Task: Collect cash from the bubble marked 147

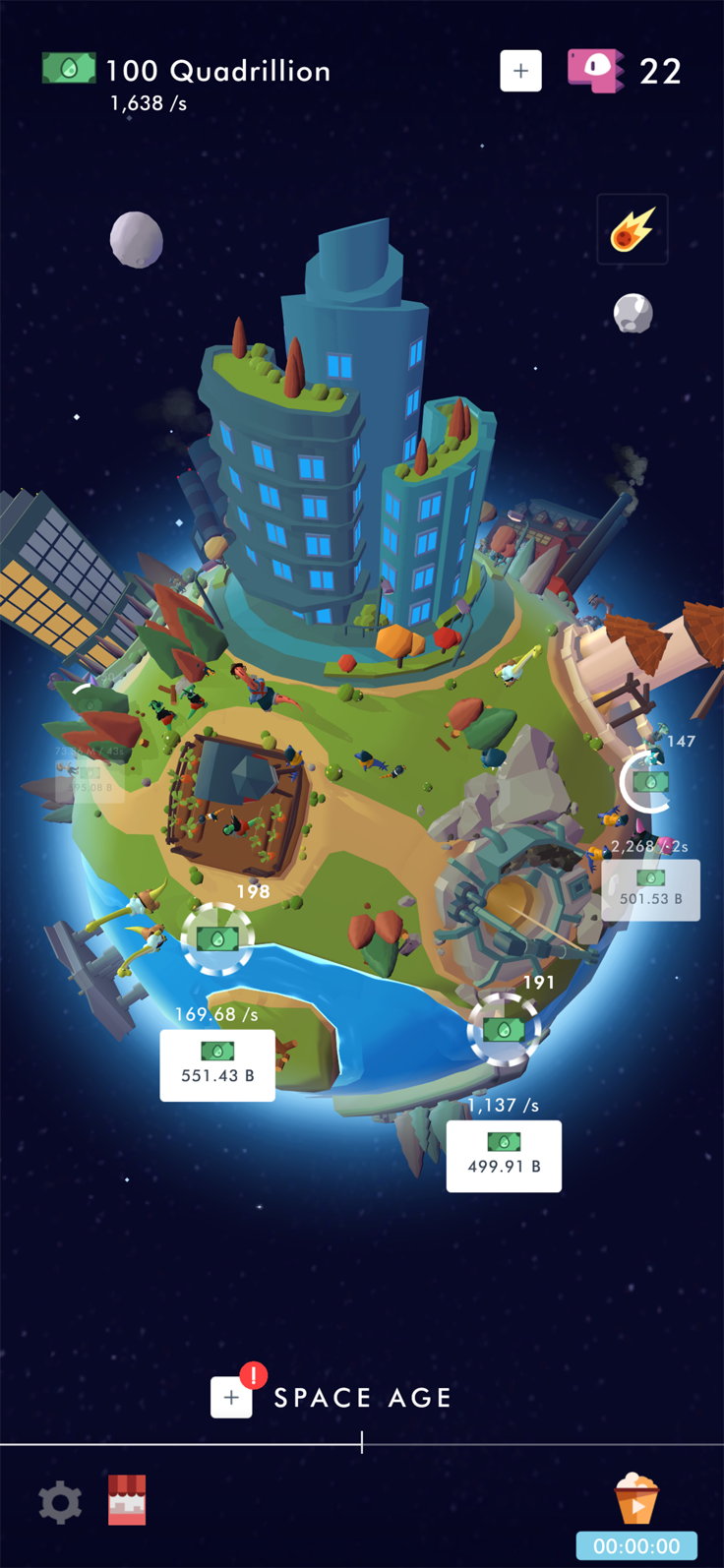Action: (649, 782)
